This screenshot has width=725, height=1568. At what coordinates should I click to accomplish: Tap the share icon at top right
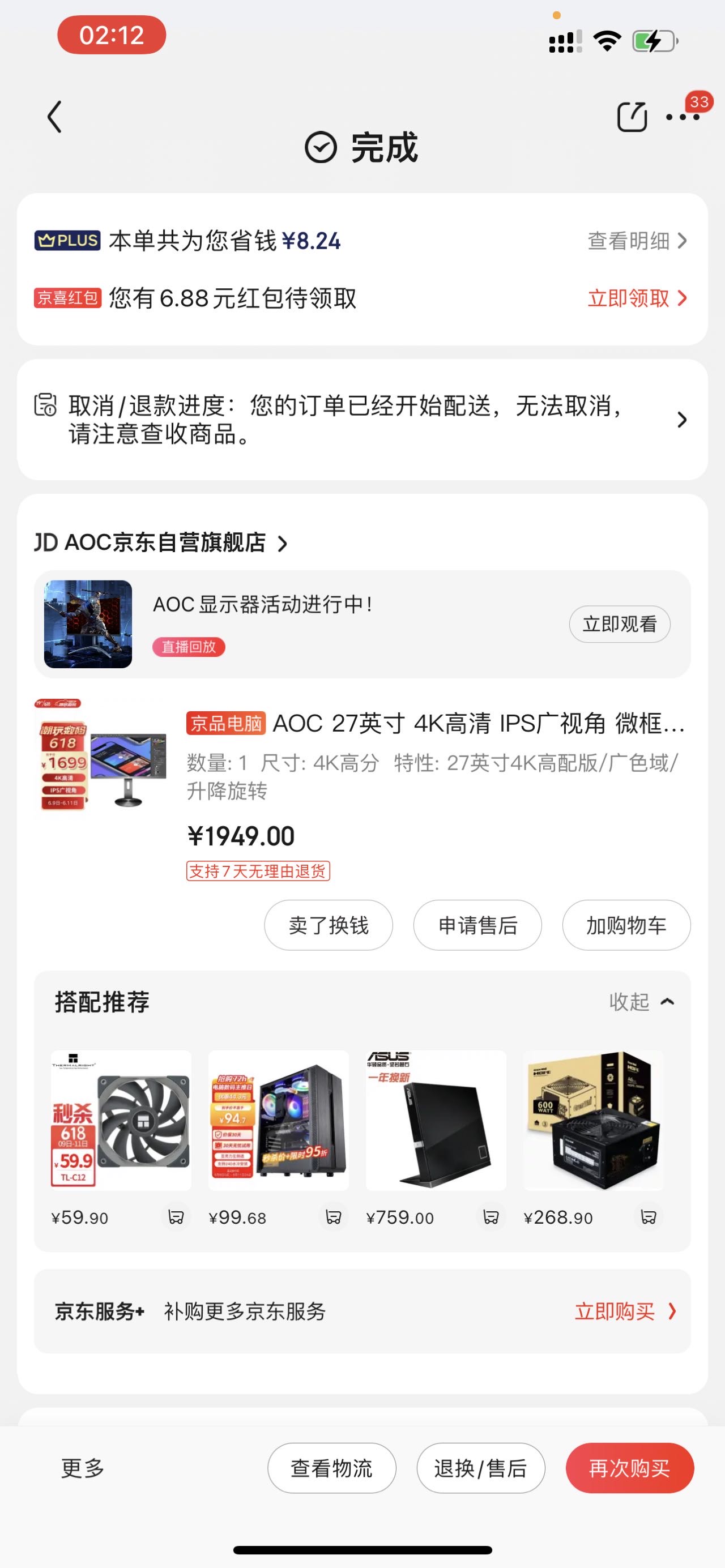633,117
